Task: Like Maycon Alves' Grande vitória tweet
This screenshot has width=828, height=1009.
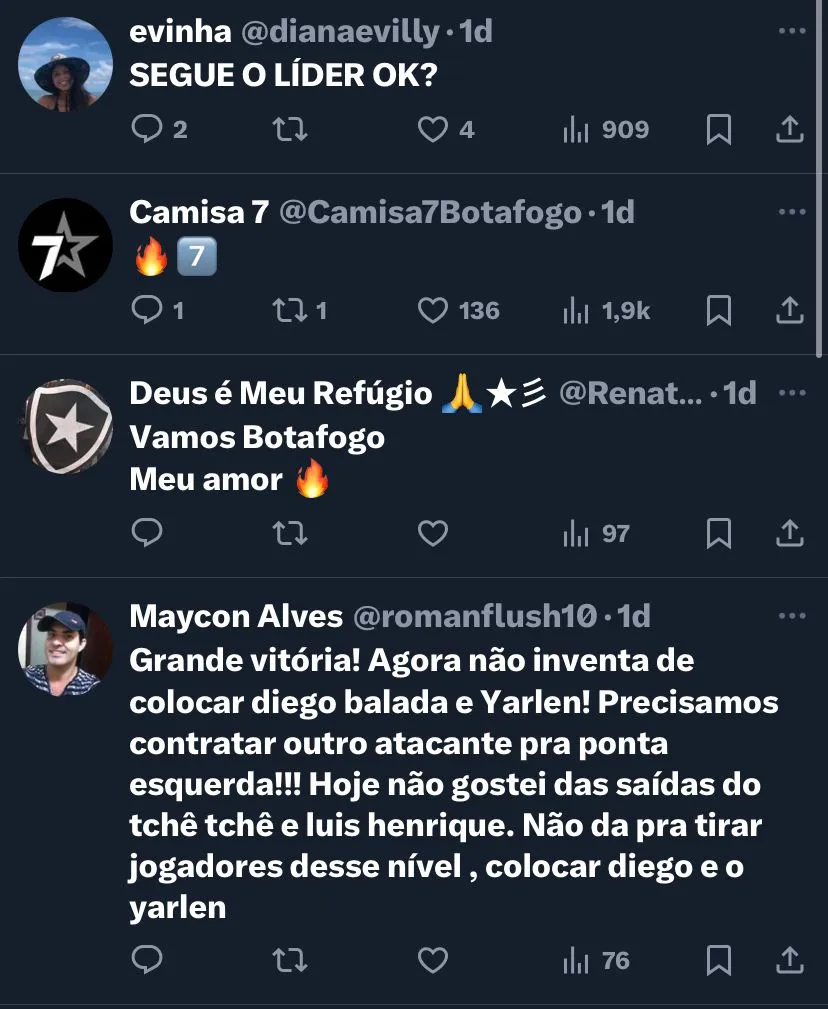Action: click(432, 962)
